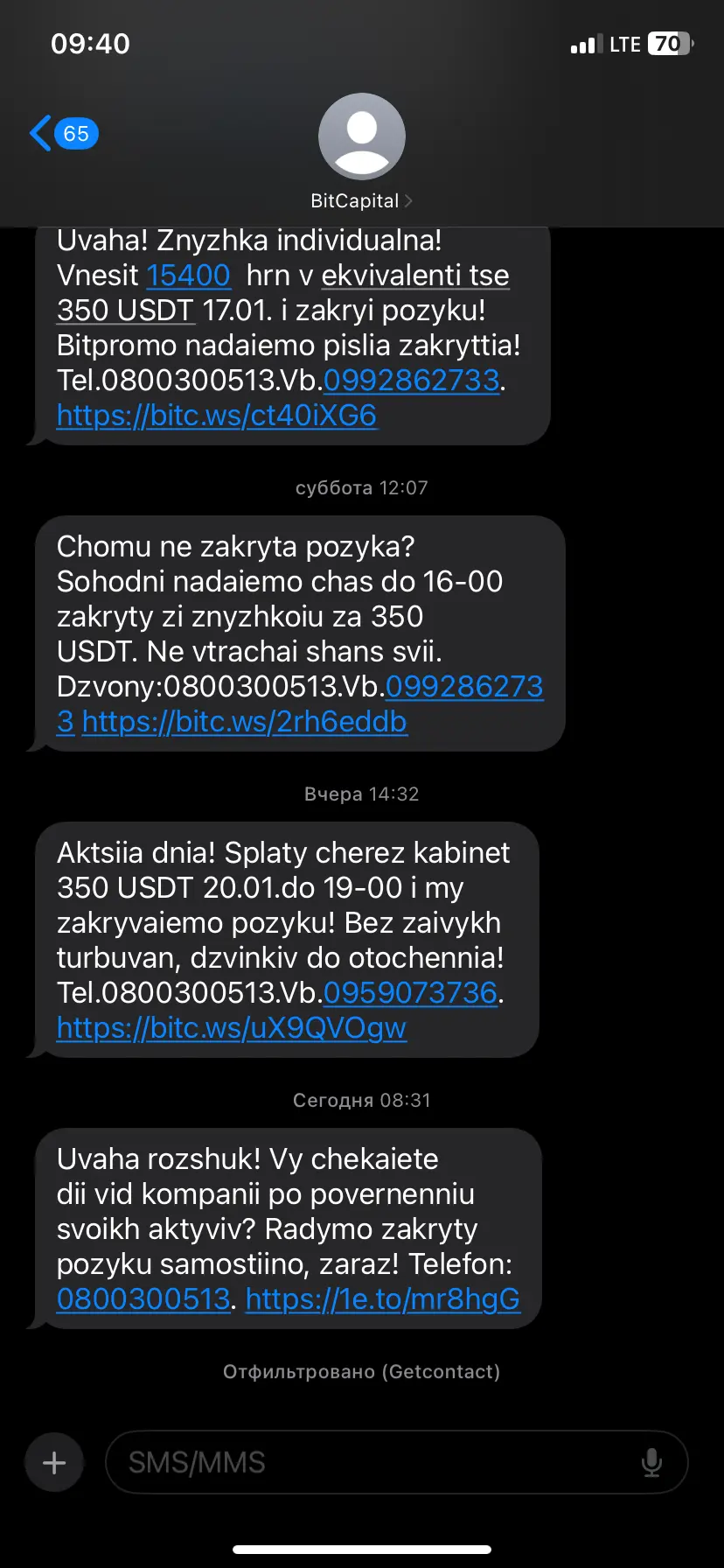The width and height of the screenshot is (724, 1568).
Task: Call the 0800300513 link in latest message
Action: [x=143, y=1299]
